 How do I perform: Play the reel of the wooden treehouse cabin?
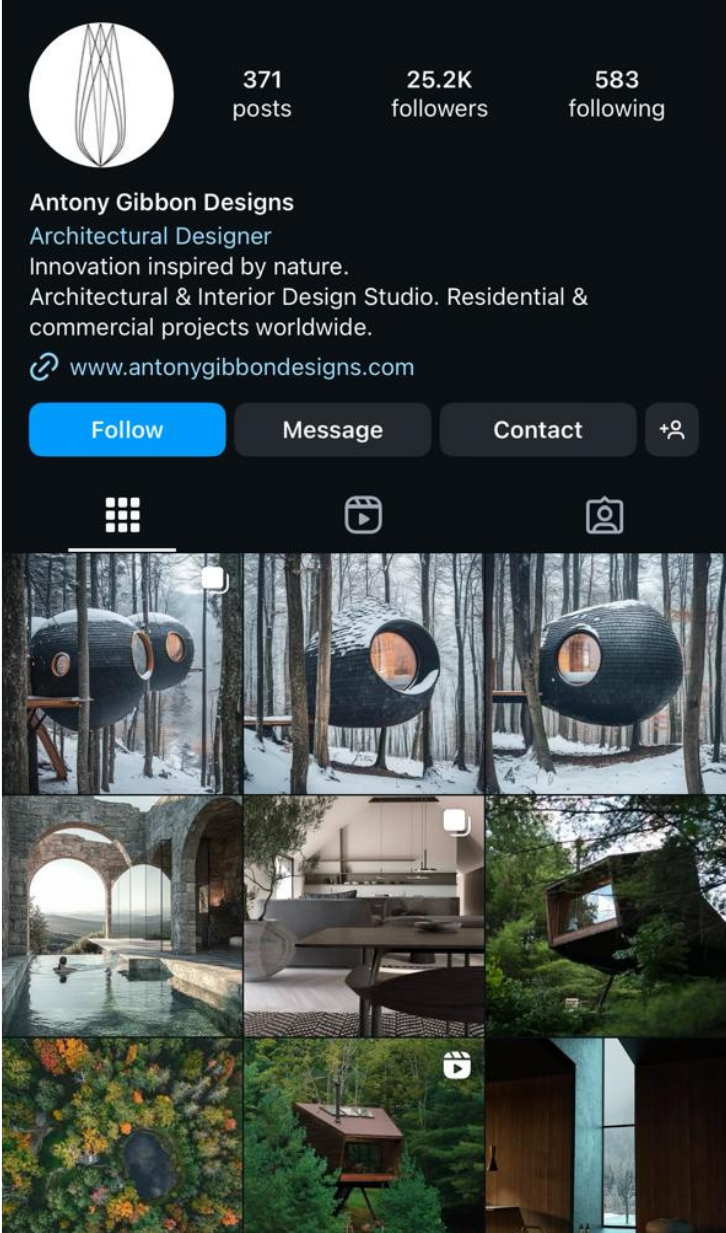(364, 1136)
